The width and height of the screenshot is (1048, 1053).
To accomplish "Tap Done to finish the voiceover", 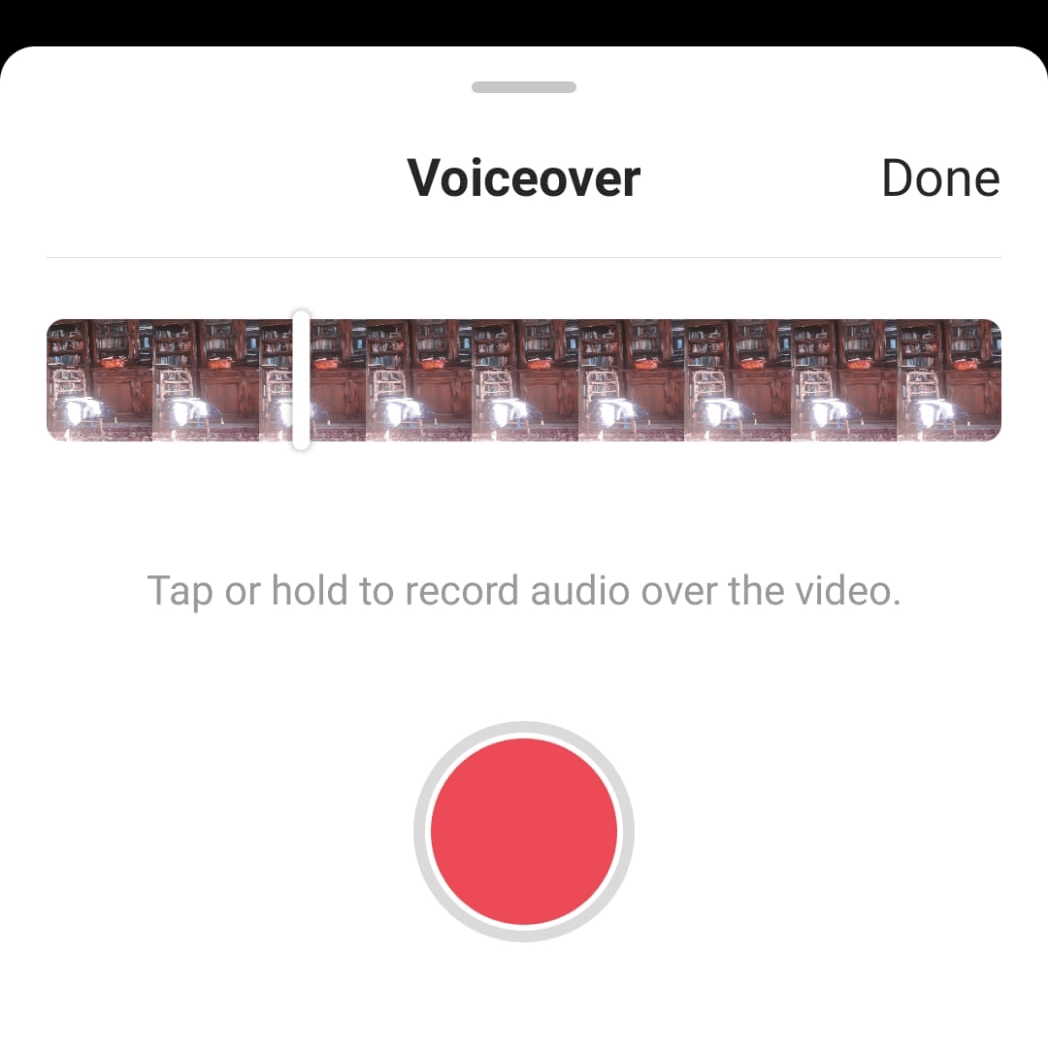I will [x=939, y=179].
